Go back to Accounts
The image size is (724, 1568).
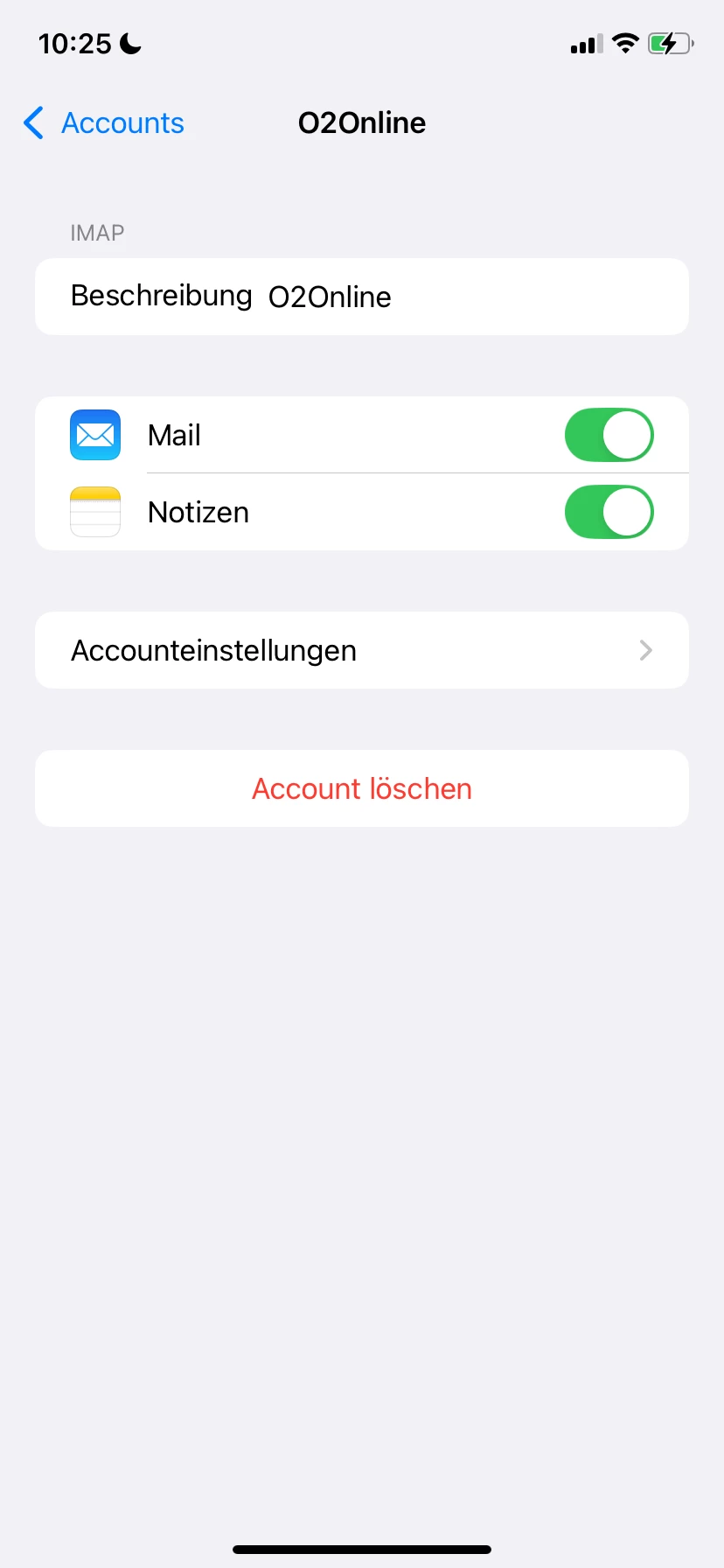point(104,123)
